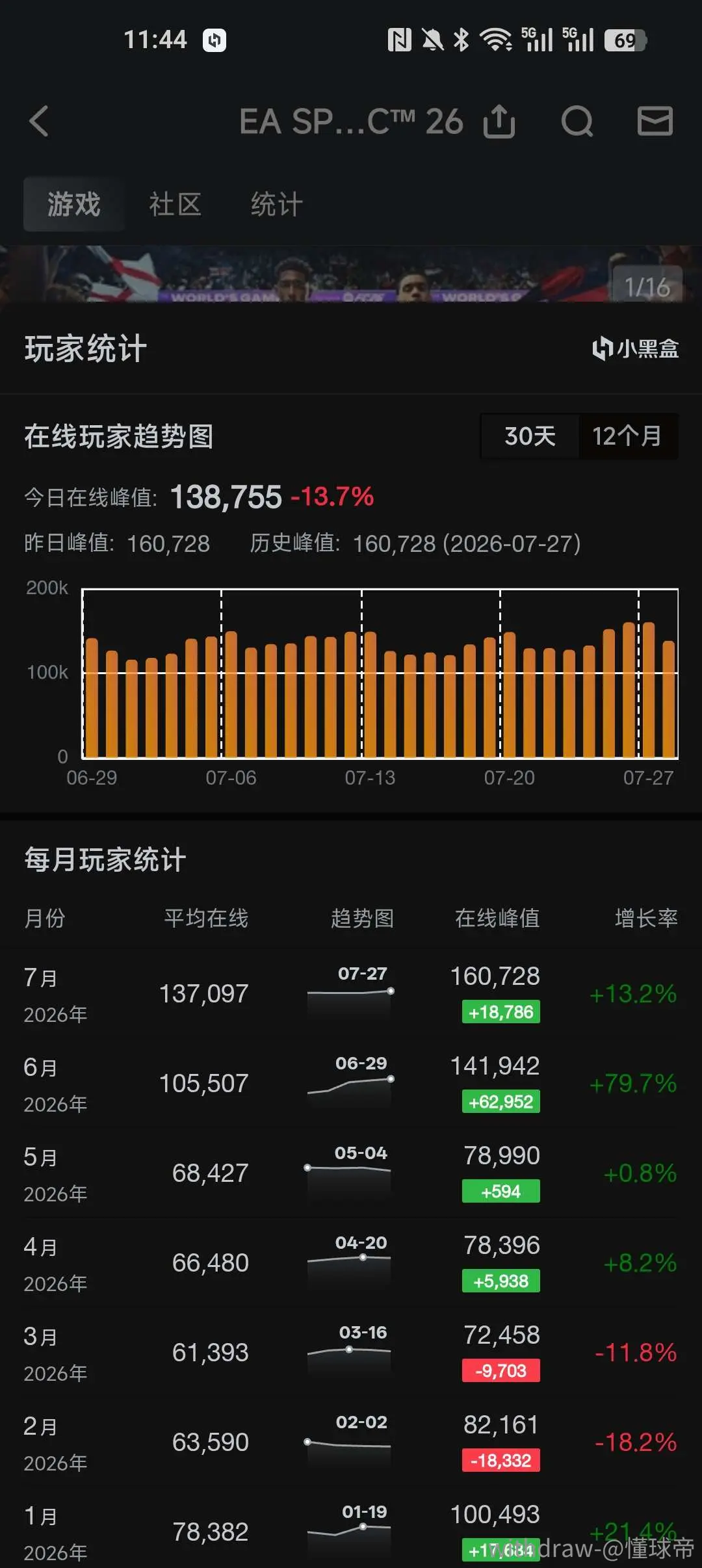The width and height of the screenshot is (702, 1568).
Task: Share this game page
Action: click(499, 122)
